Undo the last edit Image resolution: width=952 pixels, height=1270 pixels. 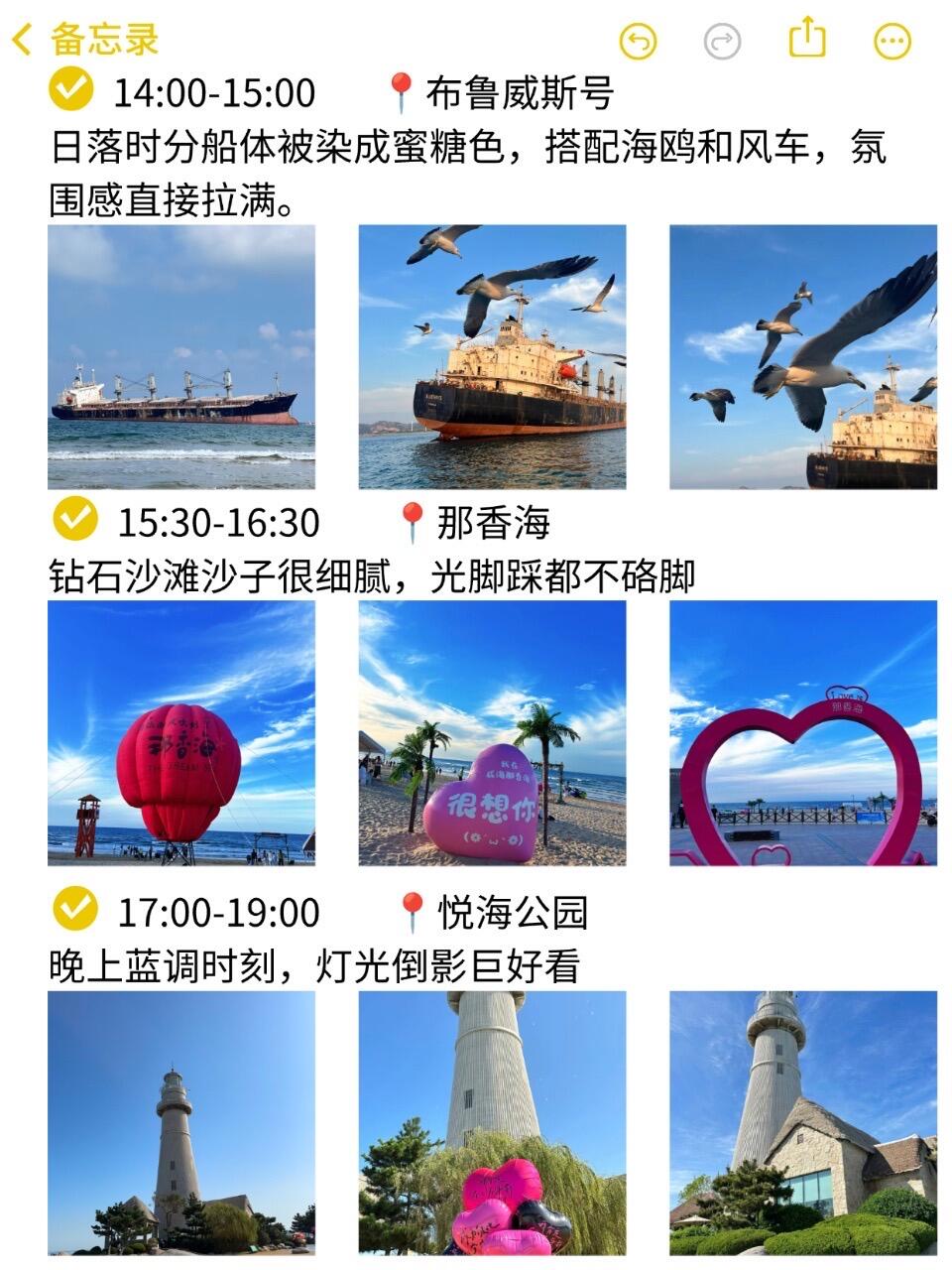click(638, 42)
